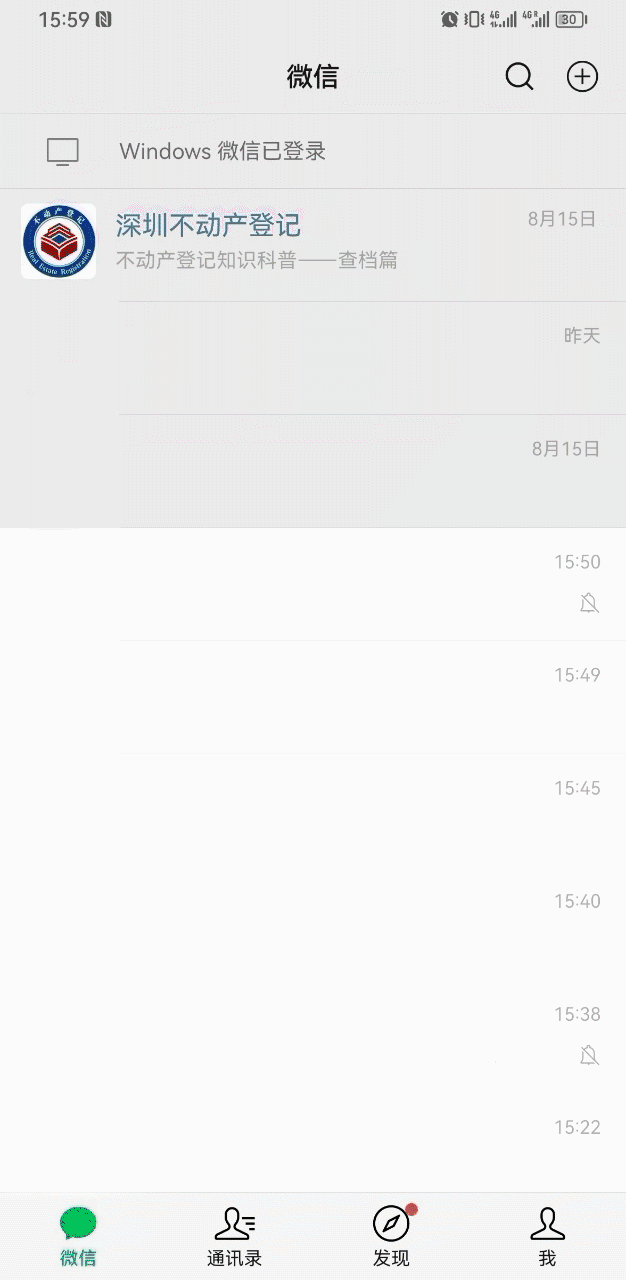Open the Windows 微信已登录 banner

(x=313, y=151)
